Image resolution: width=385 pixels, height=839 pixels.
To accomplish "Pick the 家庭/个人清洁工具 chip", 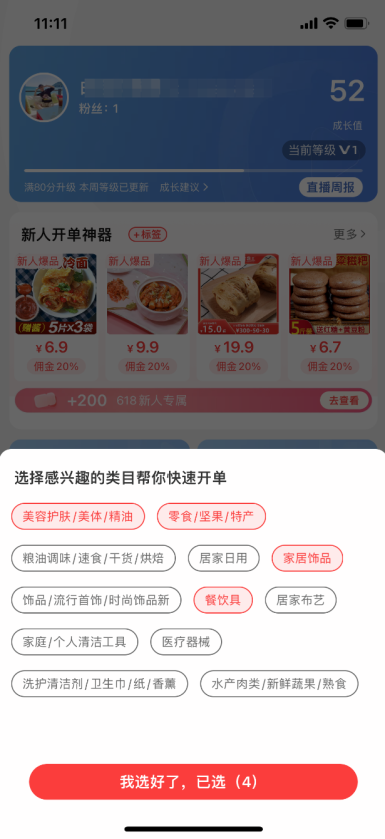I will (x=75, y=642).
